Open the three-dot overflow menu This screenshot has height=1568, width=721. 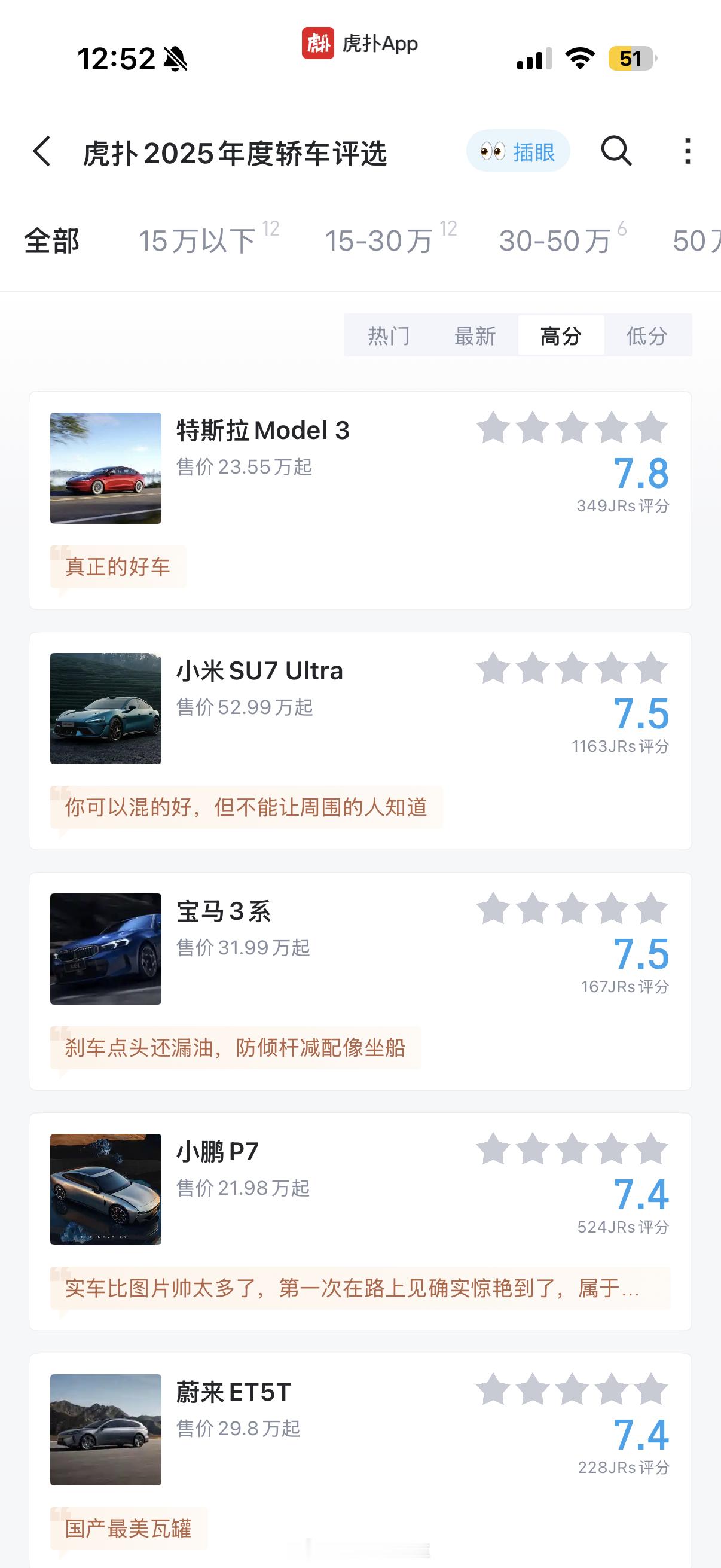(x=688, y=151)
